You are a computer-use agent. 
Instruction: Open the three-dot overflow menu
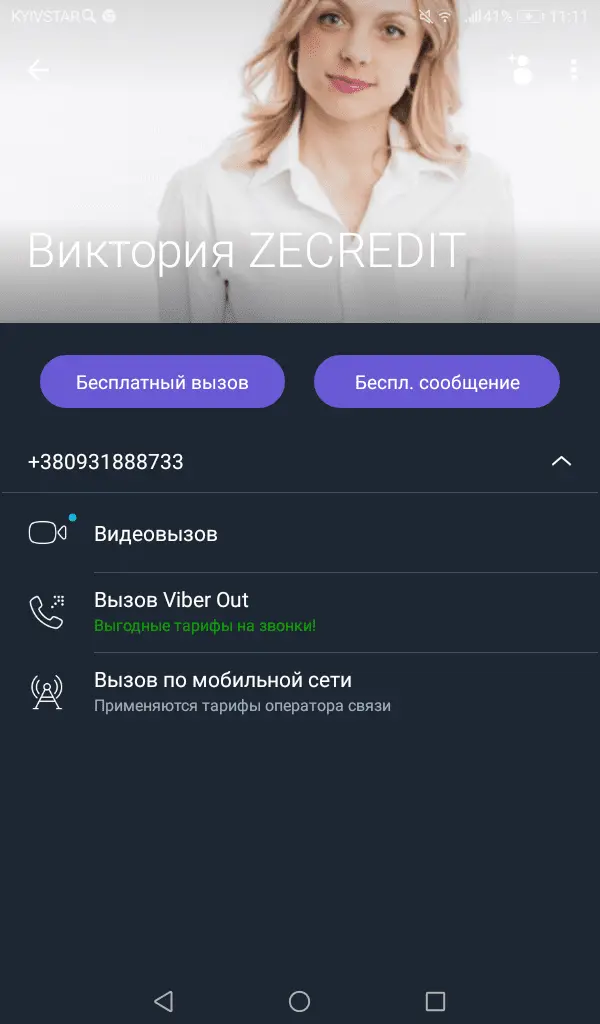[x=573, y=70]
